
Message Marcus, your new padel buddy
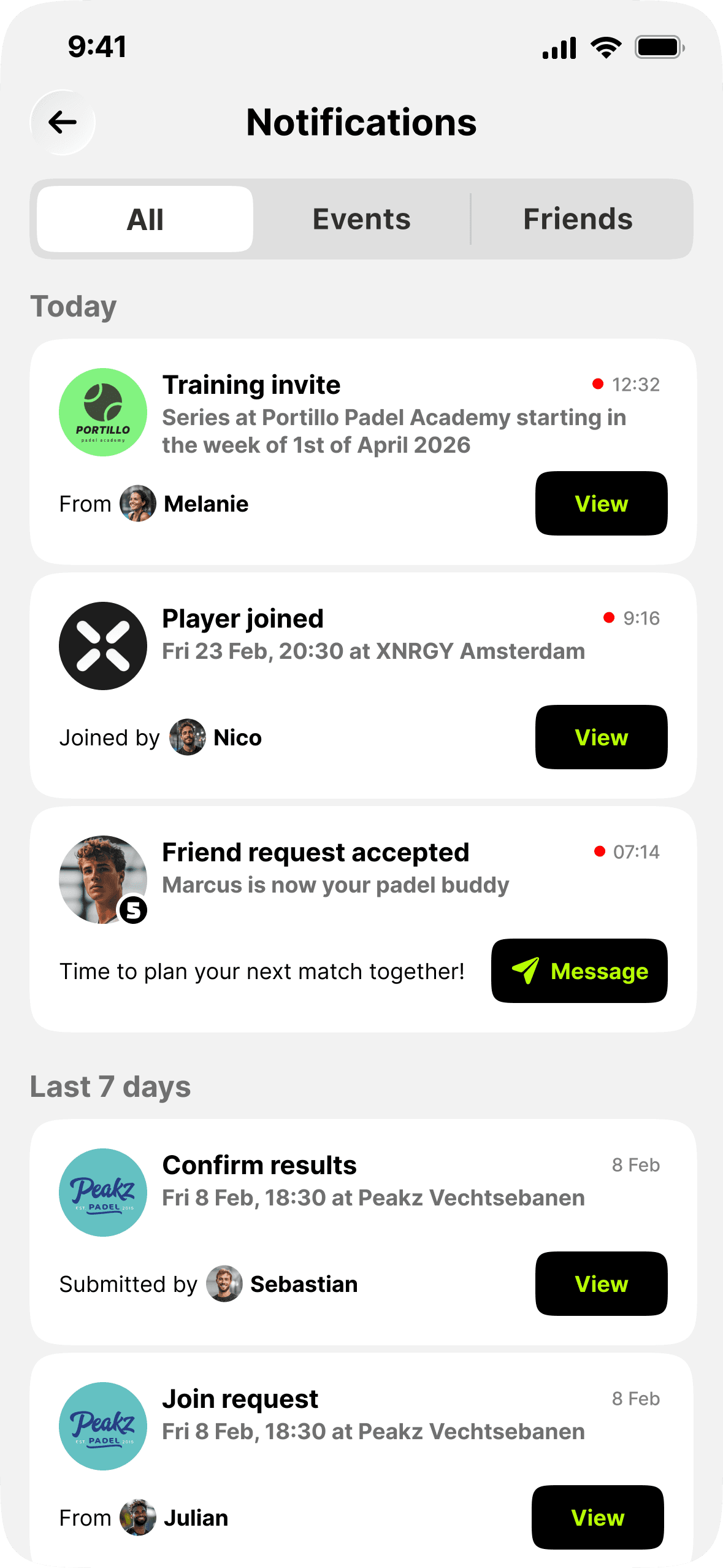[x=579, y=971]
